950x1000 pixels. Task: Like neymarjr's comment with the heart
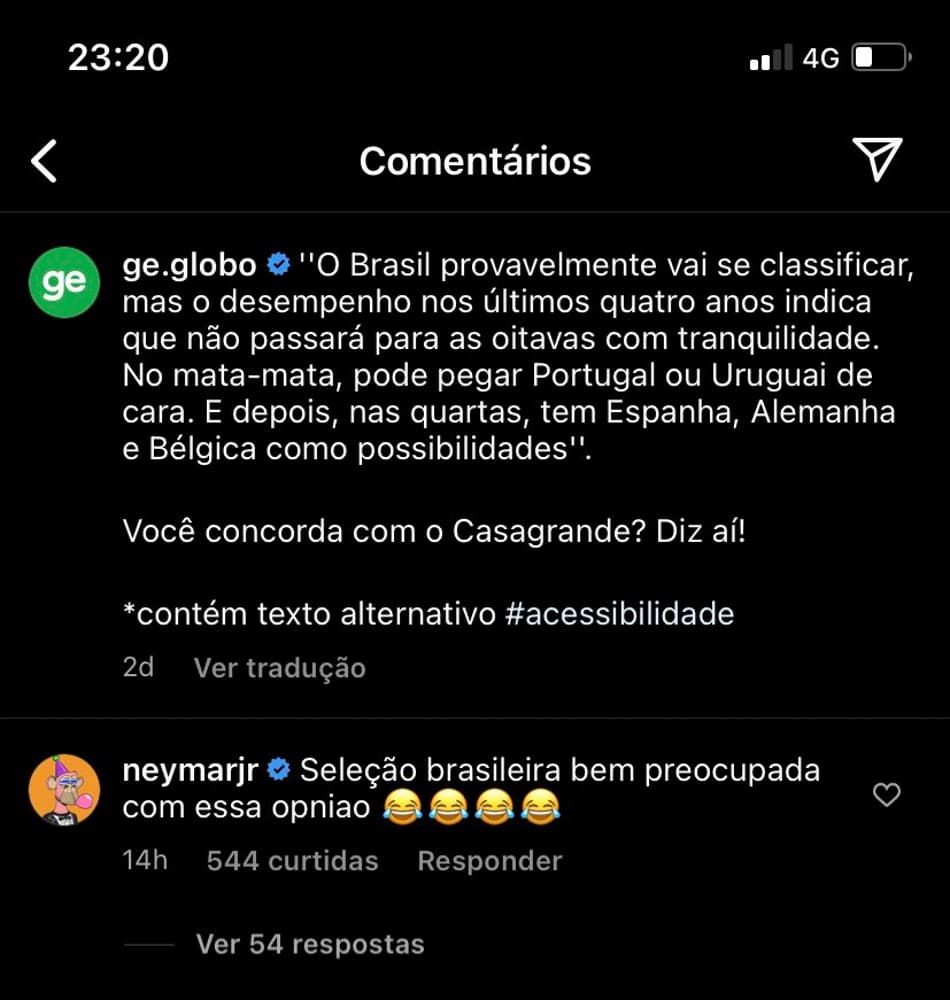pos(886,795)
